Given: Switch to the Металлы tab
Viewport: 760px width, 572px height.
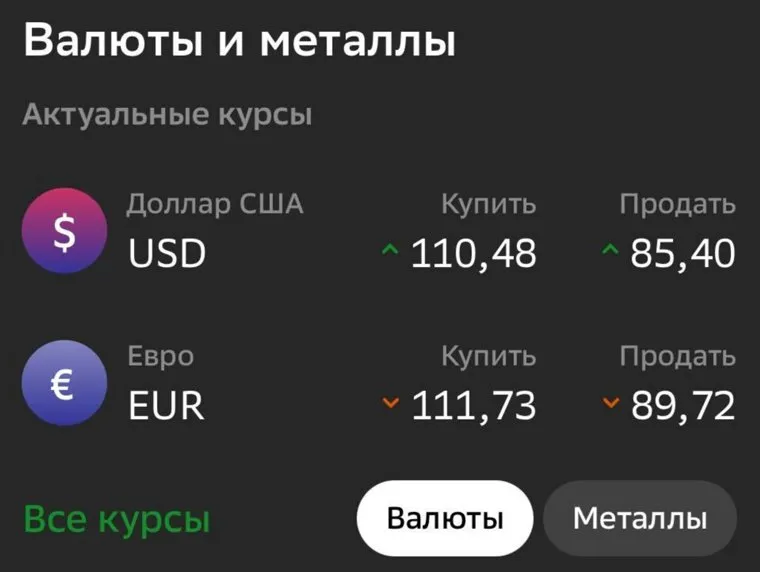Looking at the screenshot, I should 639,518.
